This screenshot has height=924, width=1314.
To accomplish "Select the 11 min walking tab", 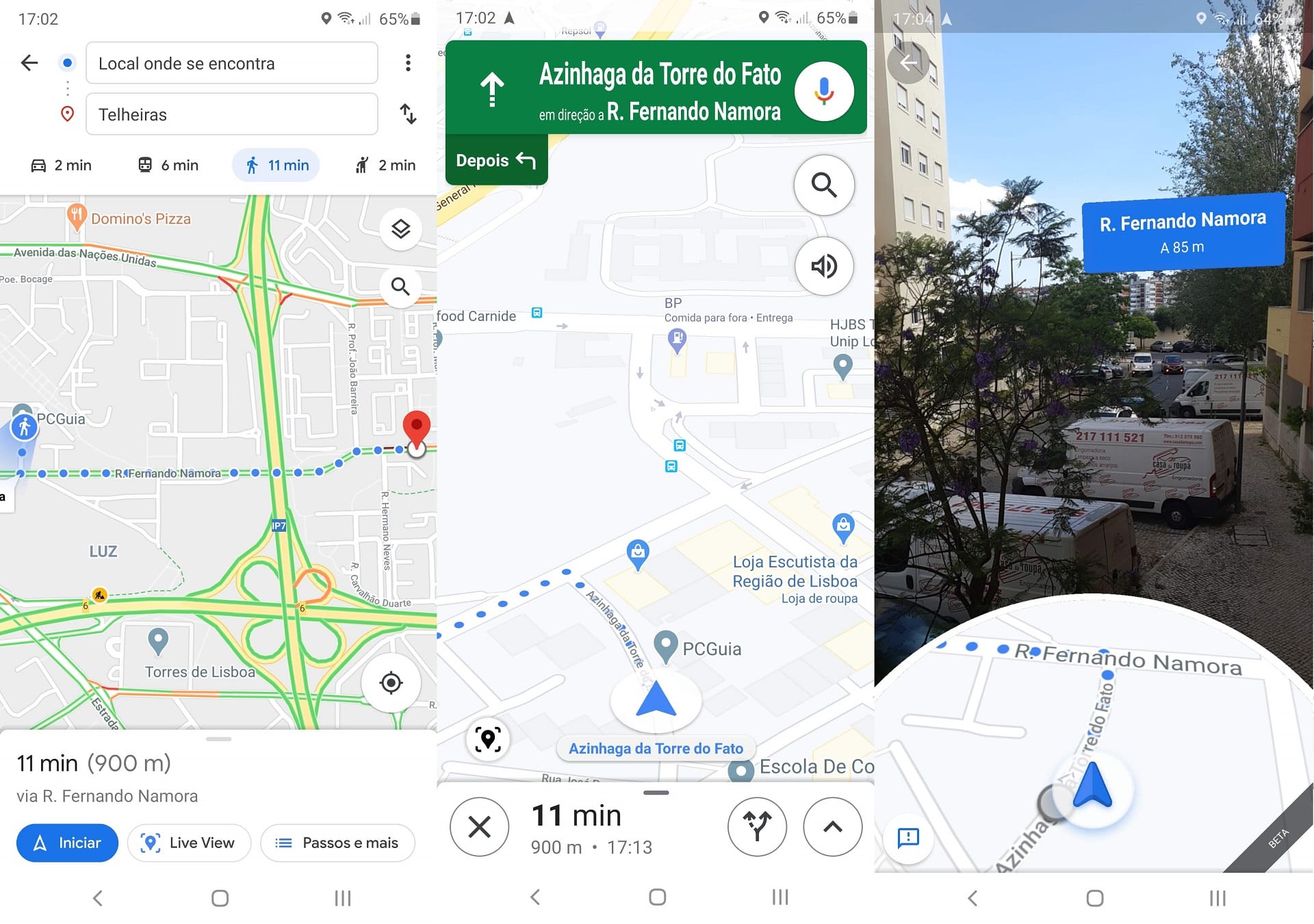I will 276,165.
